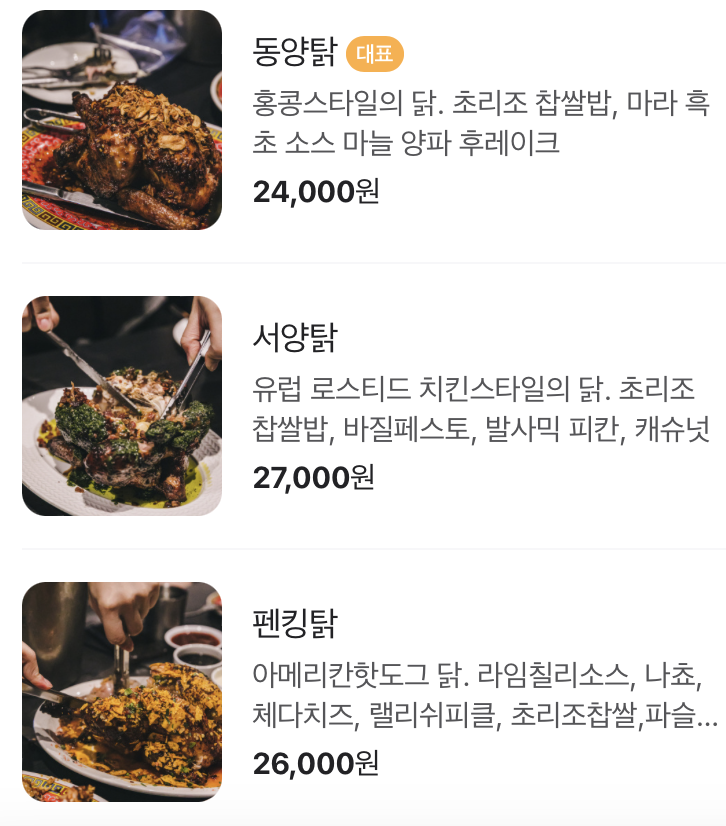View the 동양탉 dish photo

click(122, 120)
